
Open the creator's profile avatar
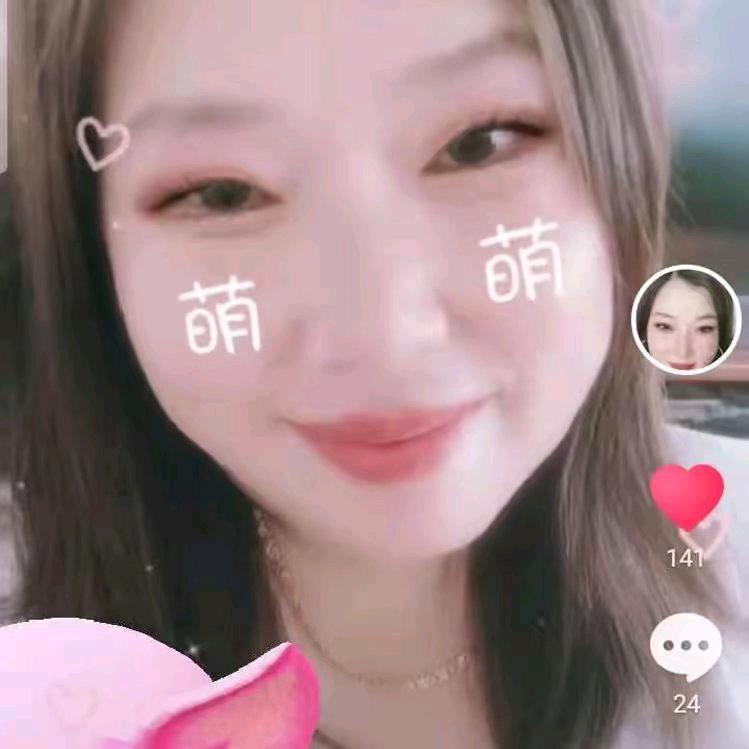coord(686,320)
